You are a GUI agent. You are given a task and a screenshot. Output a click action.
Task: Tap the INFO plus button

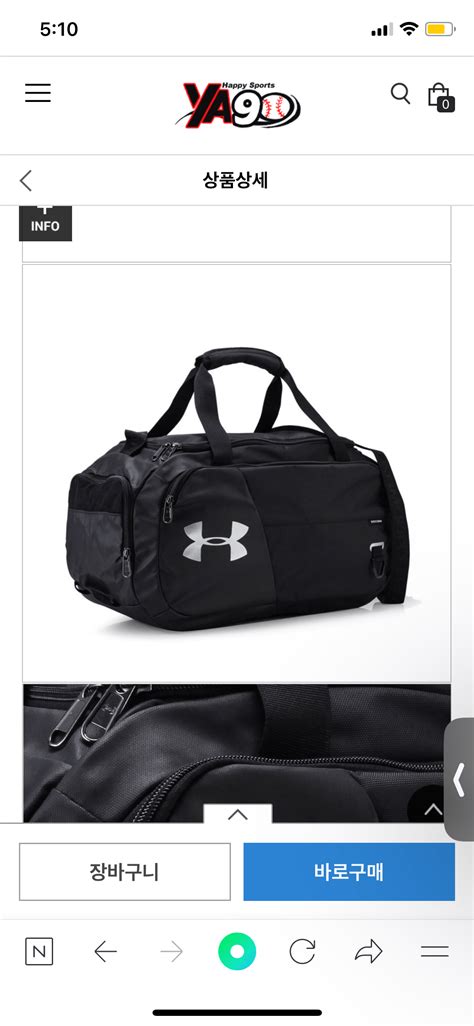(45, 223)
